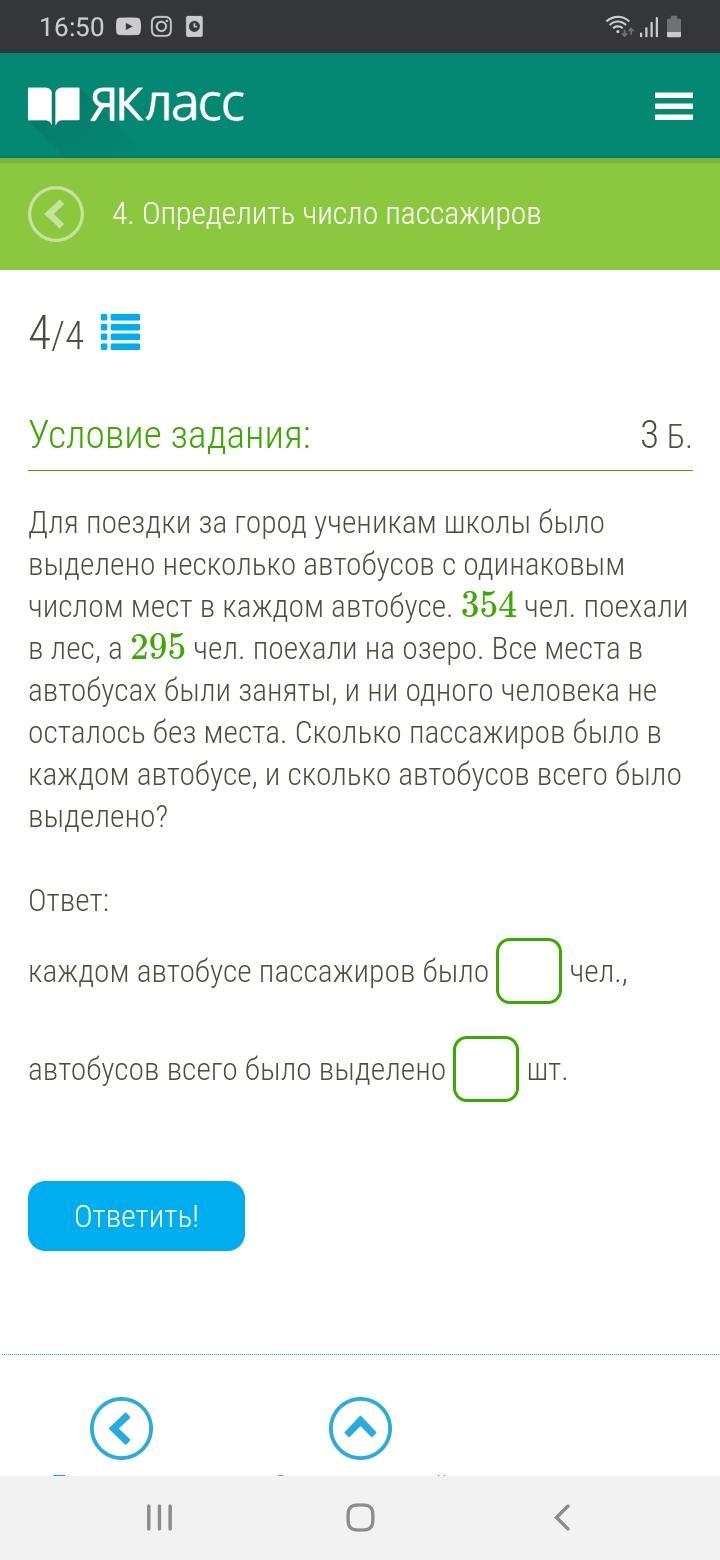
Task: Tap the system back button
Action: point(562,1517)
